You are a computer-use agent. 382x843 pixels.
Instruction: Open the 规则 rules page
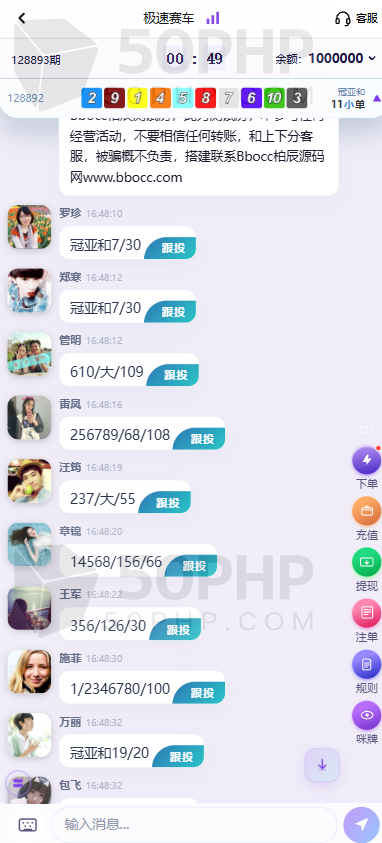[x=366, y=672]
